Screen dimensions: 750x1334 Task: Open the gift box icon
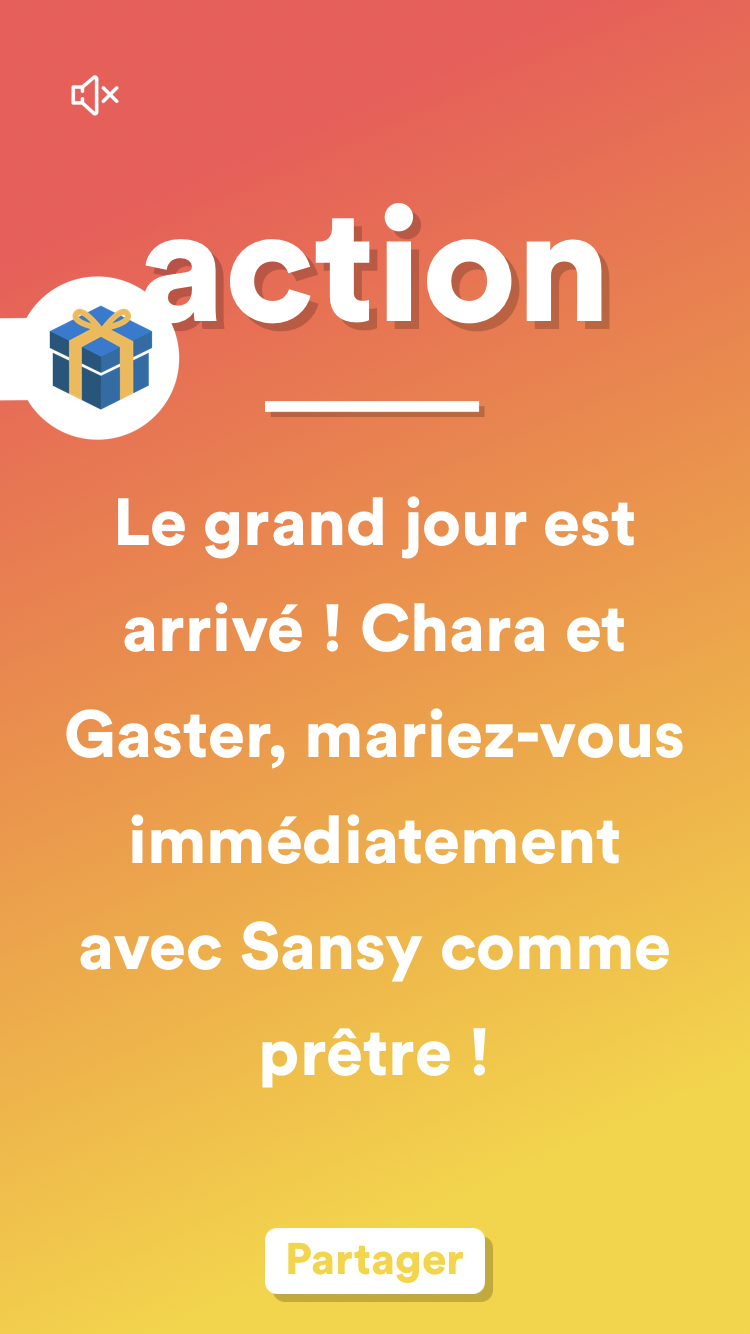pos(100,358)
